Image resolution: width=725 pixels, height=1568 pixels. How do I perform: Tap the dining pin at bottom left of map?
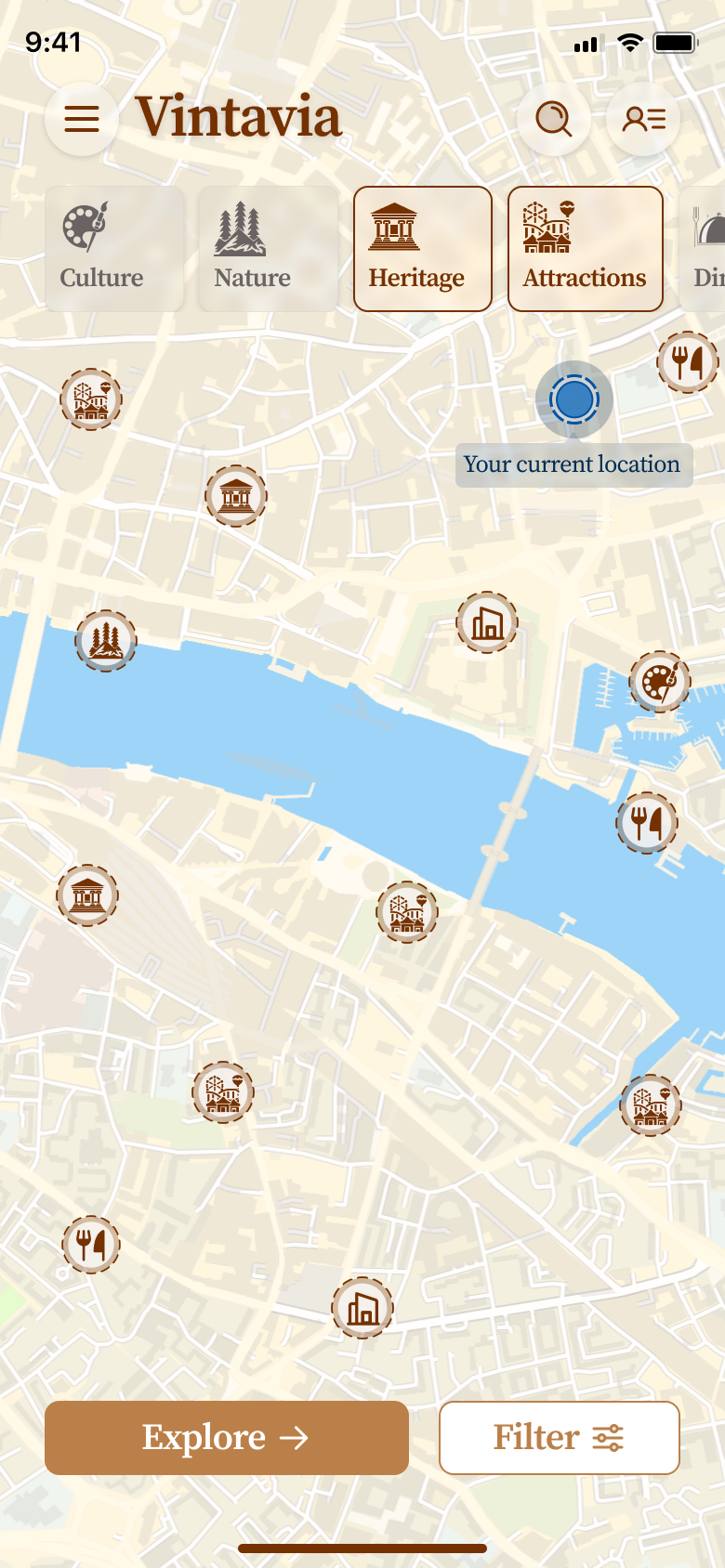[90, 1244]
